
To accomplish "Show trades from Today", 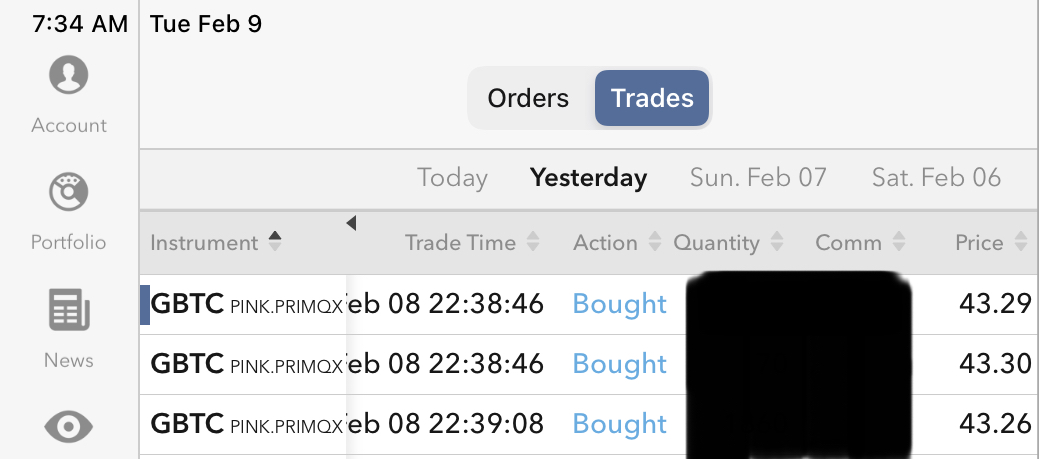I will pyautogui.click(x=452, y=178).
